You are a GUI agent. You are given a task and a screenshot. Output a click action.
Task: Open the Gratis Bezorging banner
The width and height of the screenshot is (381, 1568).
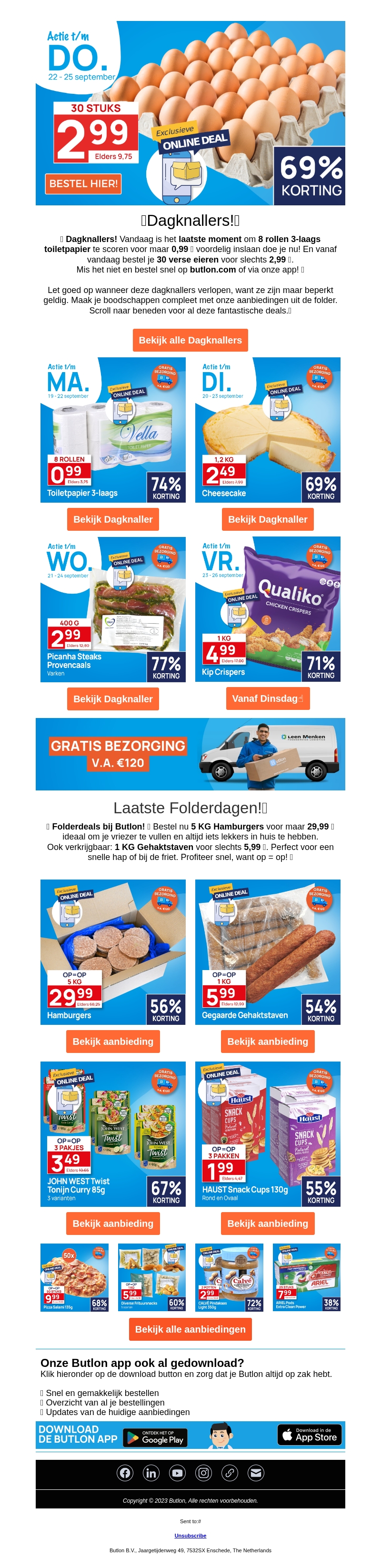tap(190, 754)
